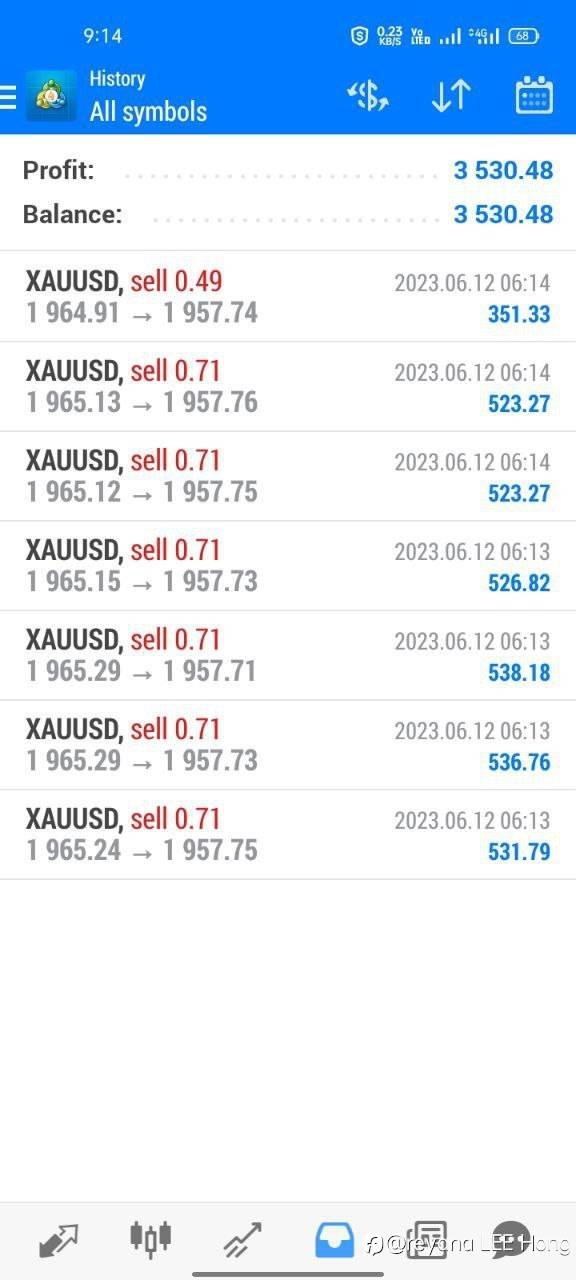Show details of the trade with profit 526.82

[288, 566]
